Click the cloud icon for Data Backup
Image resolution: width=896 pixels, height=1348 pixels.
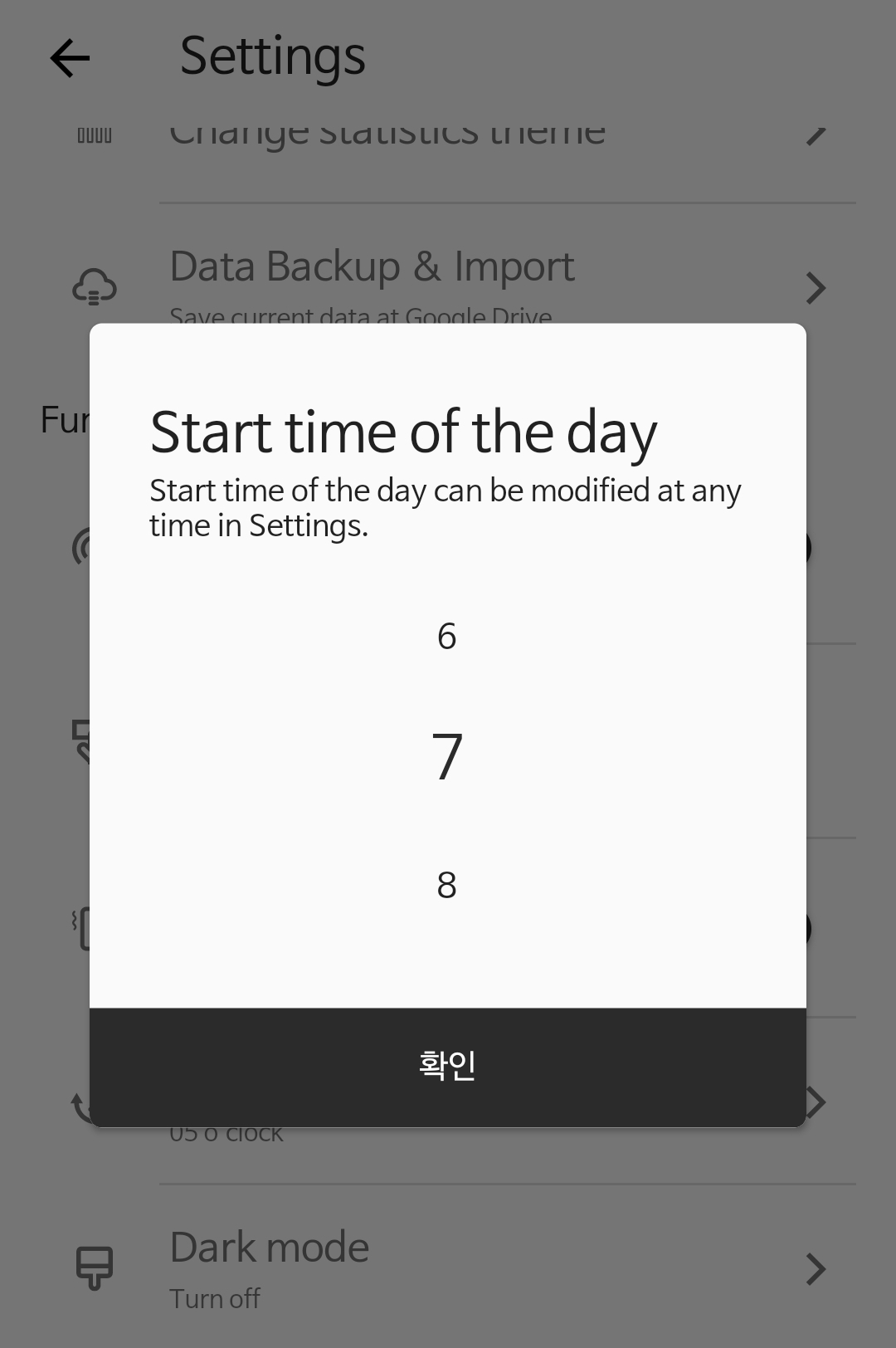click(x=94, y=288)
